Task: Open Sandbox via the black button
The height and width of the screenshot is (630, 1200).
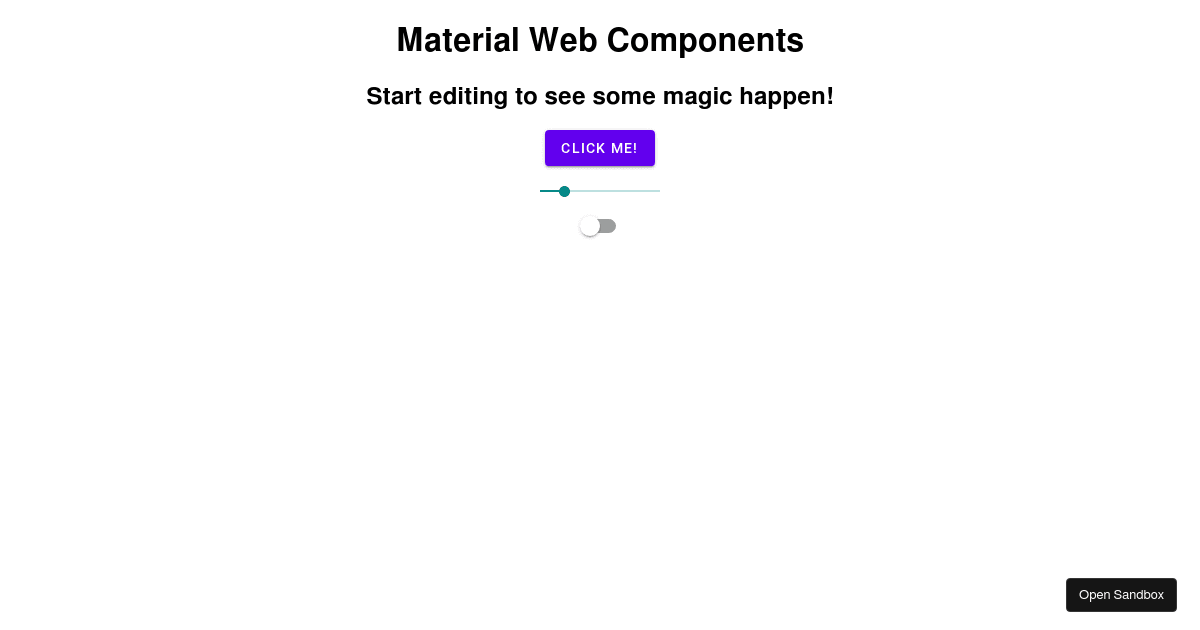Action: pyautogui.click(x=1120, y=595)
